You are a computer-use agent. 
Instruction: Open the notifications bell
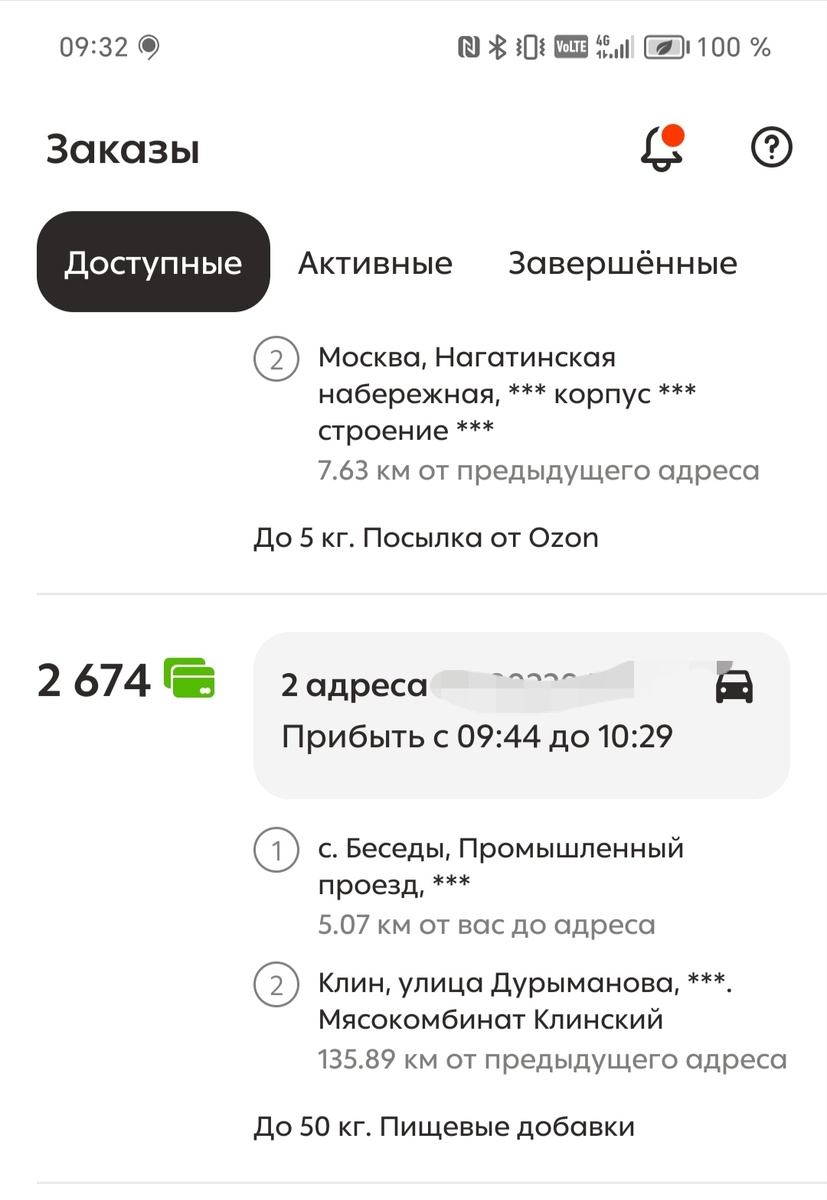(661, 149)
